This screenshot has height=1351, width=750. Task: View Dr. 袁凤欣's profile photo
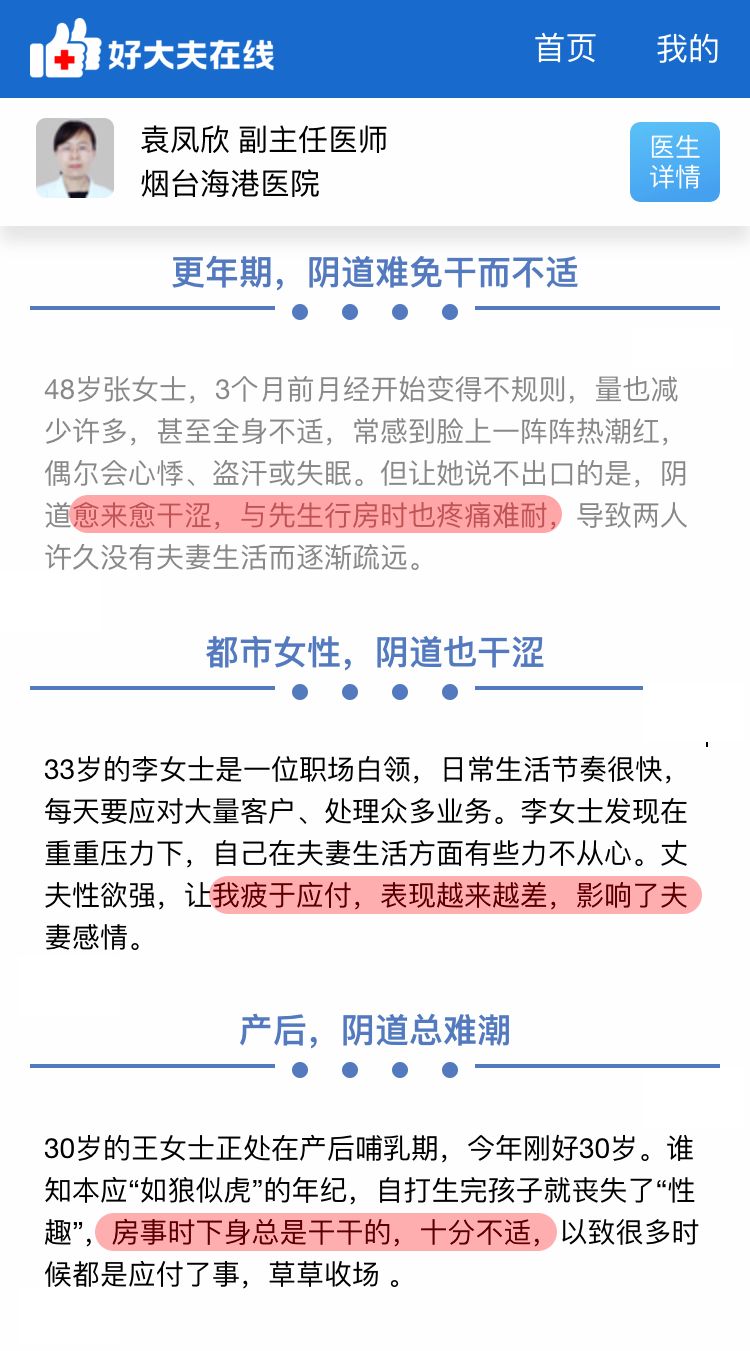coord(75,158)
